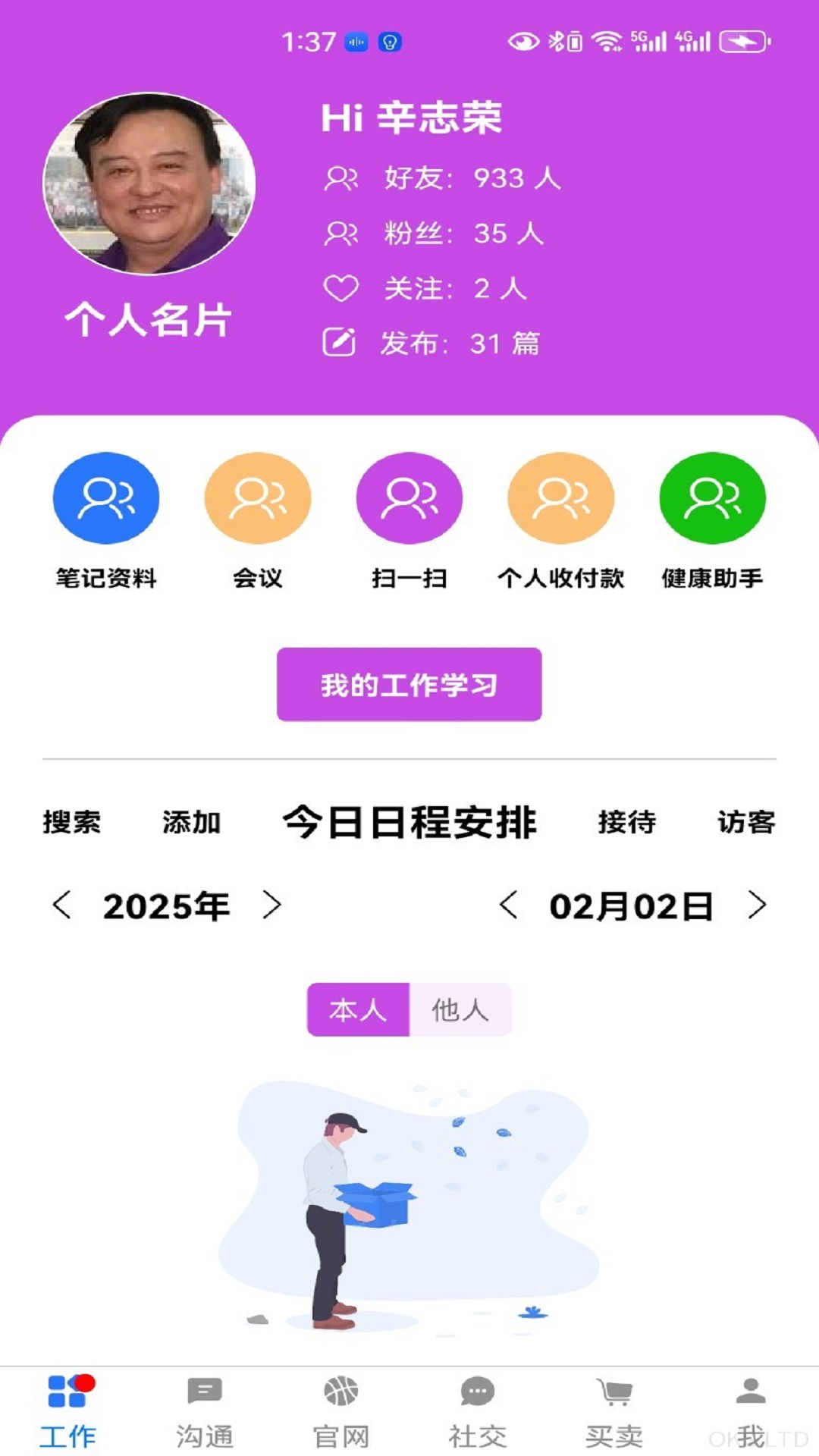Image resolution: width=819 pixels, height=1456 pixels.
Task: Select the 本人 toggle option
Action: pyautogui.click(x=356, y=1011)
